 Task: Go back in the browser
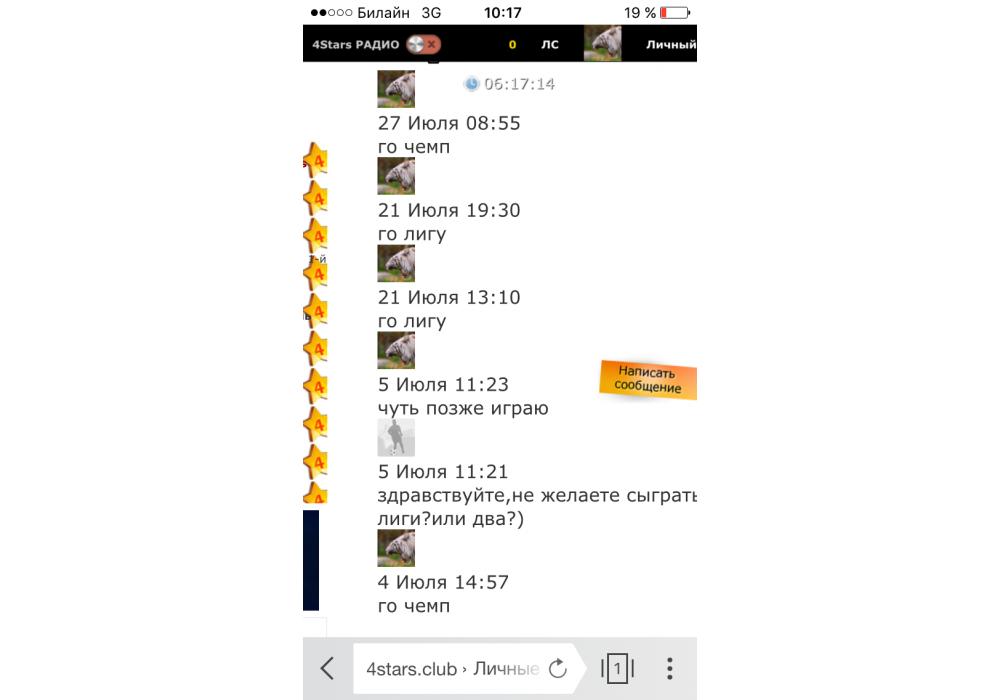point(327,668)
